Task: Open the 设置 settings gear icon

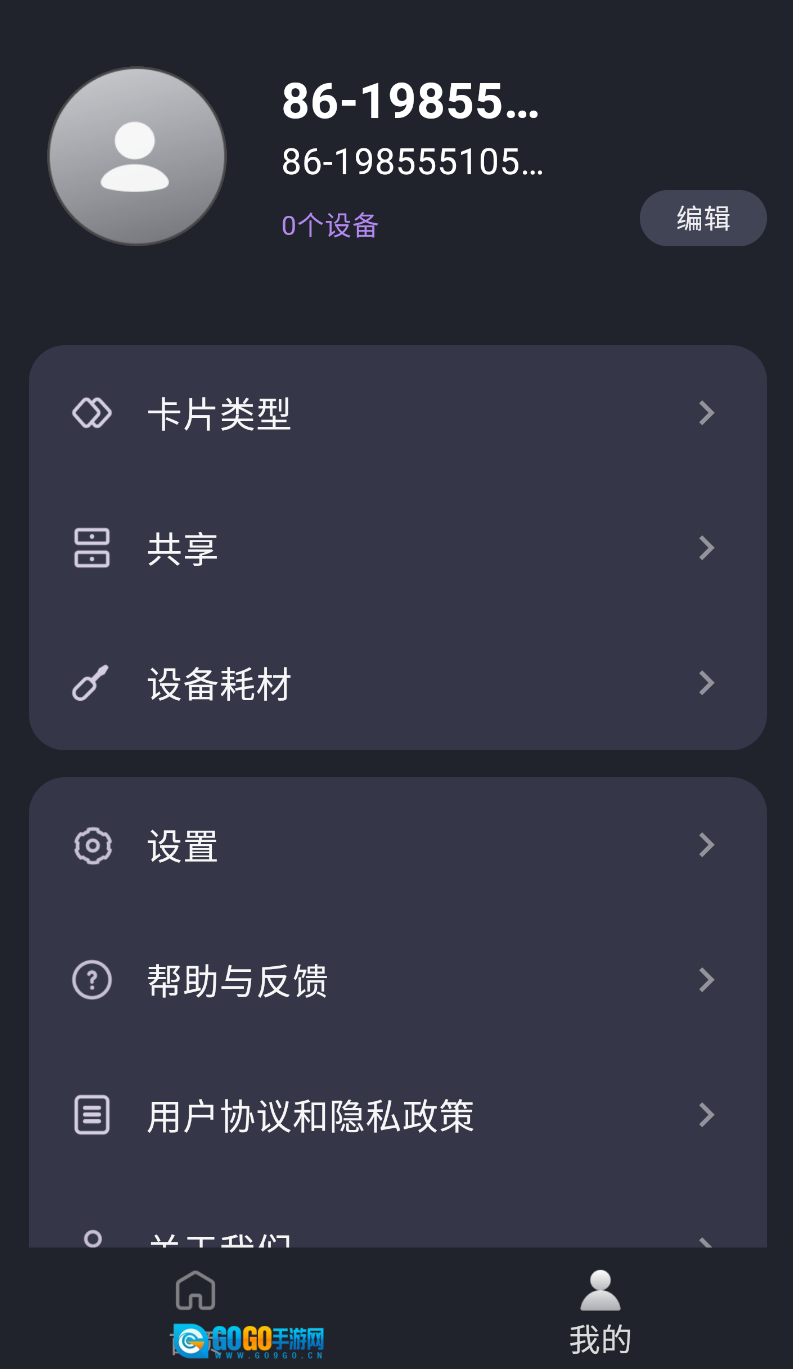Action: tap(91, 845)
